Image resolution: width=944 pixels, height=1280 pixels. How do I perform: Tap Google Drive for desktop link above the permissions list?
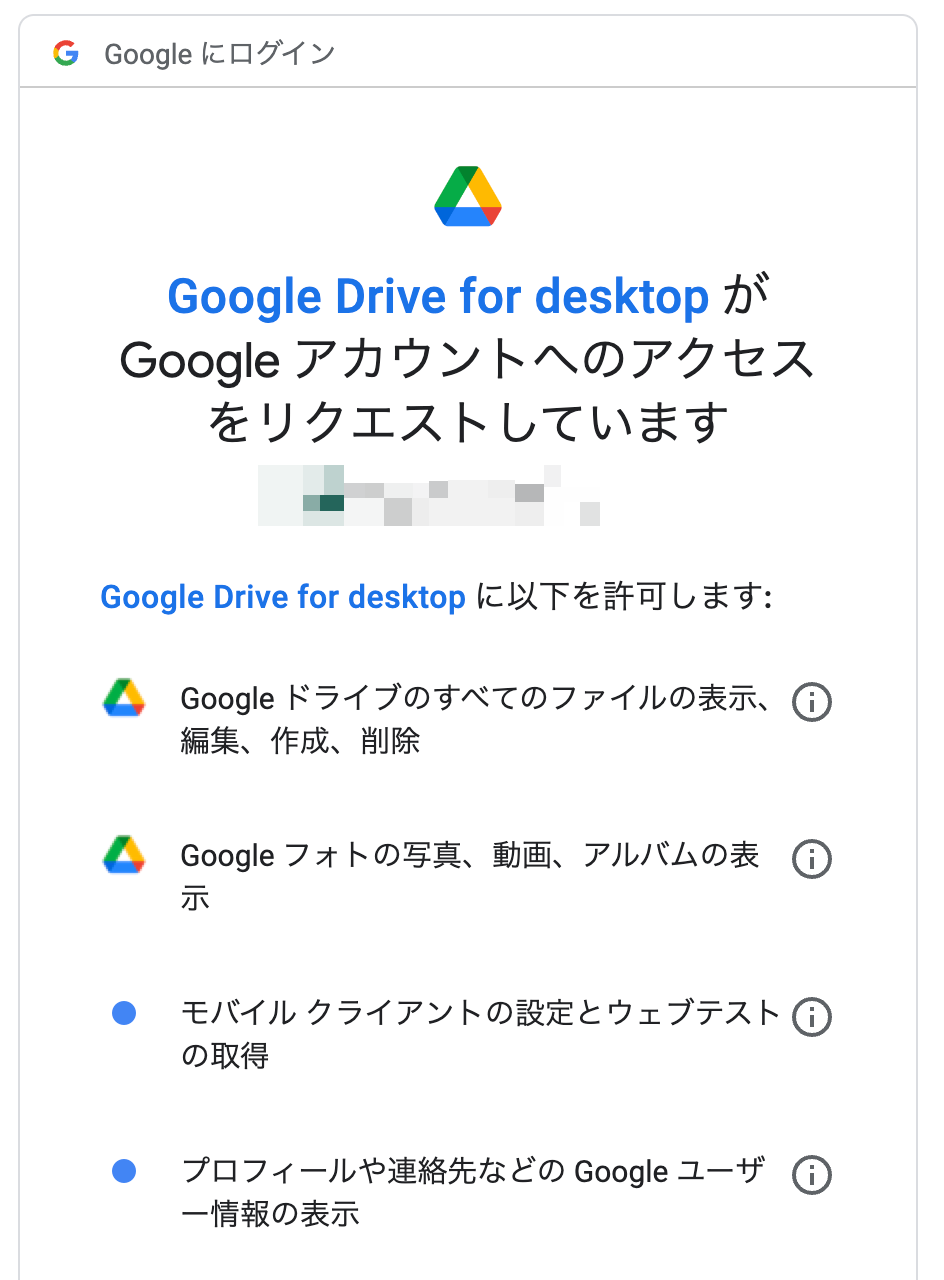coord(283,598)
